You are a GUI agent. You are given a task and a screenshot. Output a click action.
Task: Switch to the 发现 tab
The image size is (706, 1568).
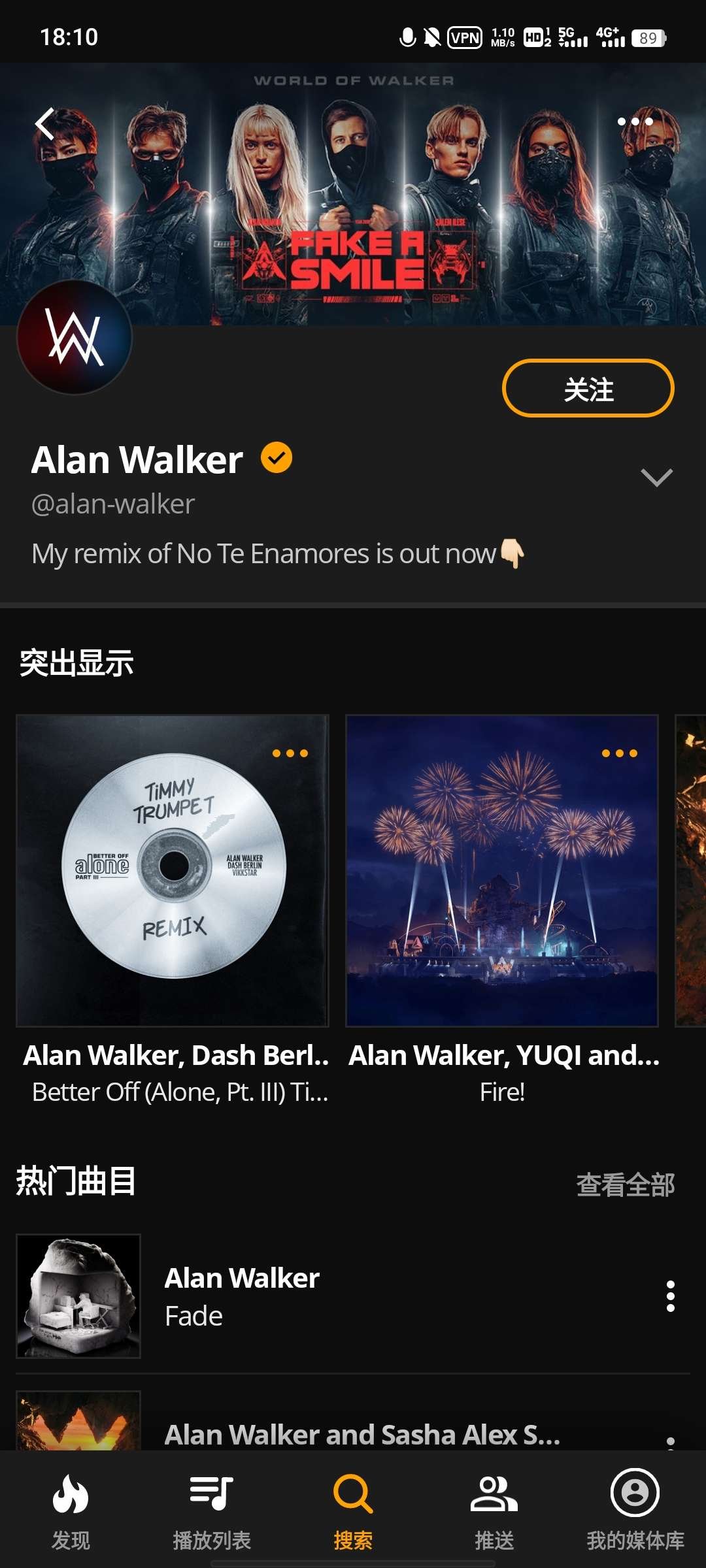71,1511
